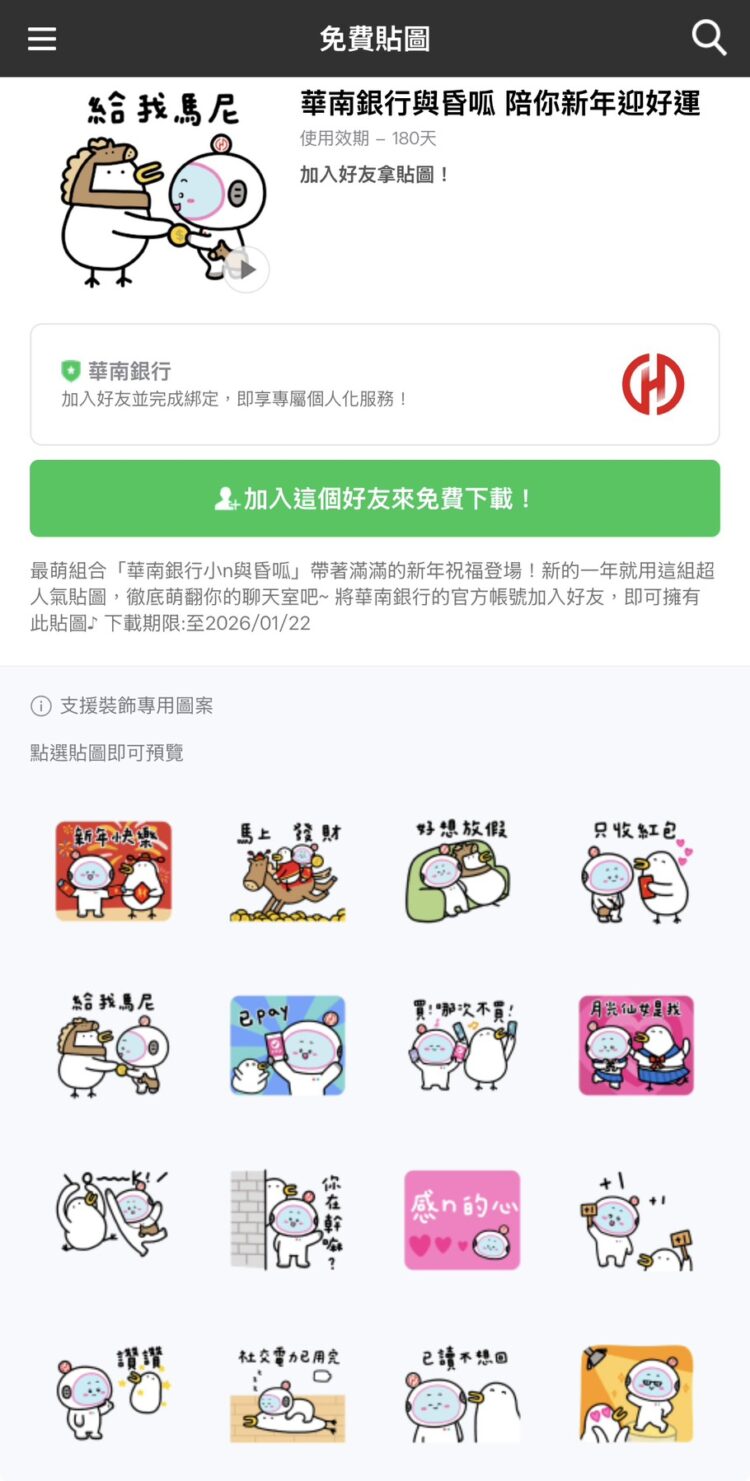
Task: Open the 已讀不想回 sticker preview
Action: (x=461, y=1392)
